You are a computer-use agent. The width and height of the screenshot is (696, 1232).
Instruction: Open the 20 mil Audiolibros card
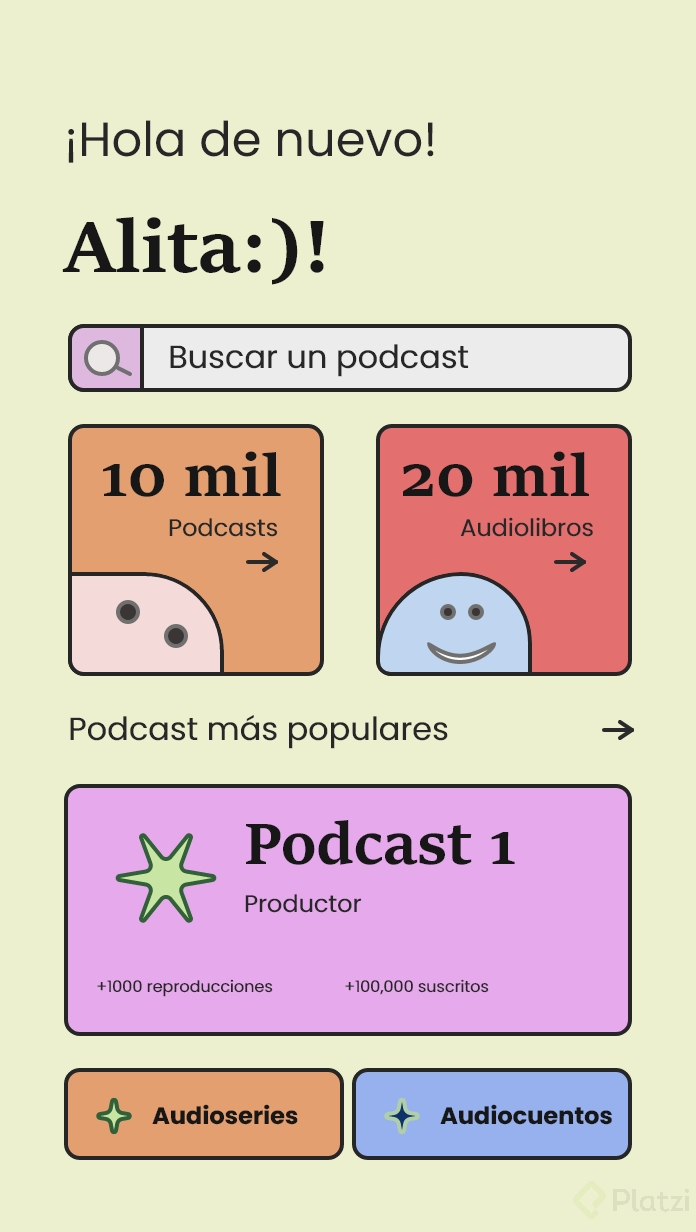tap(504, 550)
